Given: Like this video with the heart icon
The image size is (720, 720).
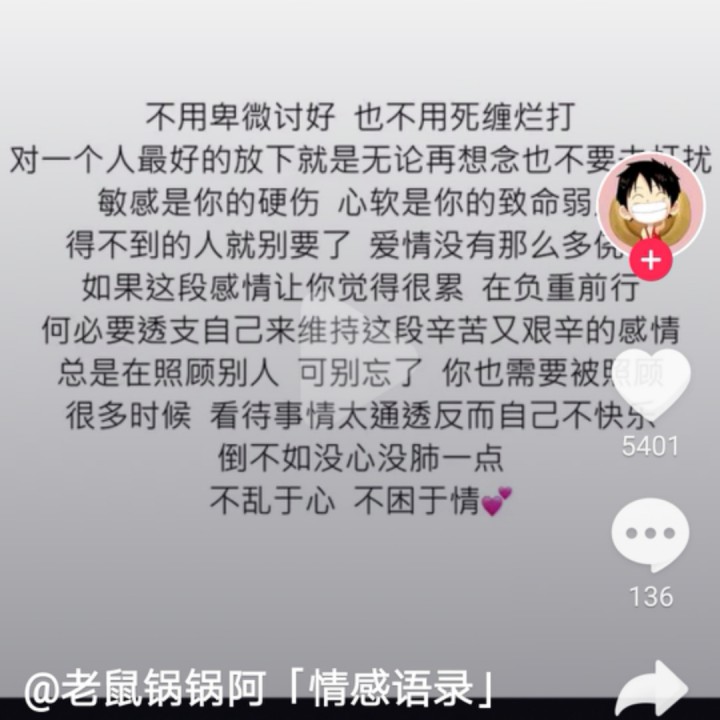Looking at the screenshot, I should [x=651, y=385].
